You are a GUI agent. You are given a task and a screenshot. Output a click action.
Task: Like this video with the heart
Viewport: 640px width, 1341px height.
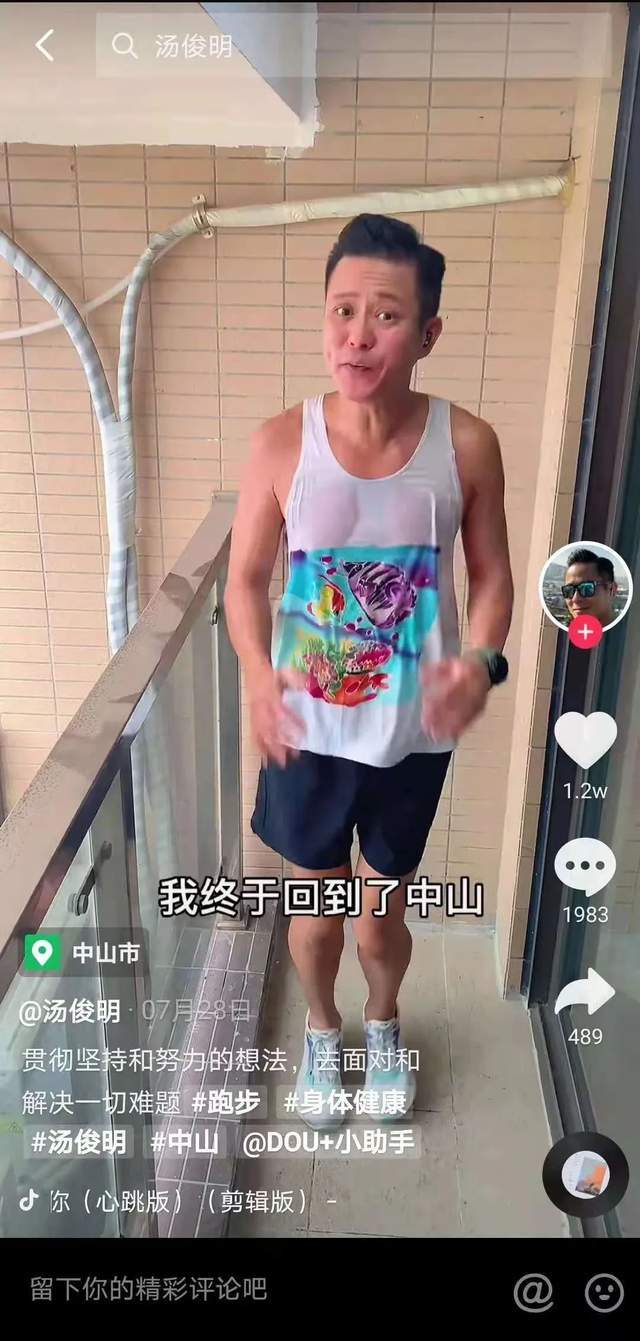pos(585,741)
